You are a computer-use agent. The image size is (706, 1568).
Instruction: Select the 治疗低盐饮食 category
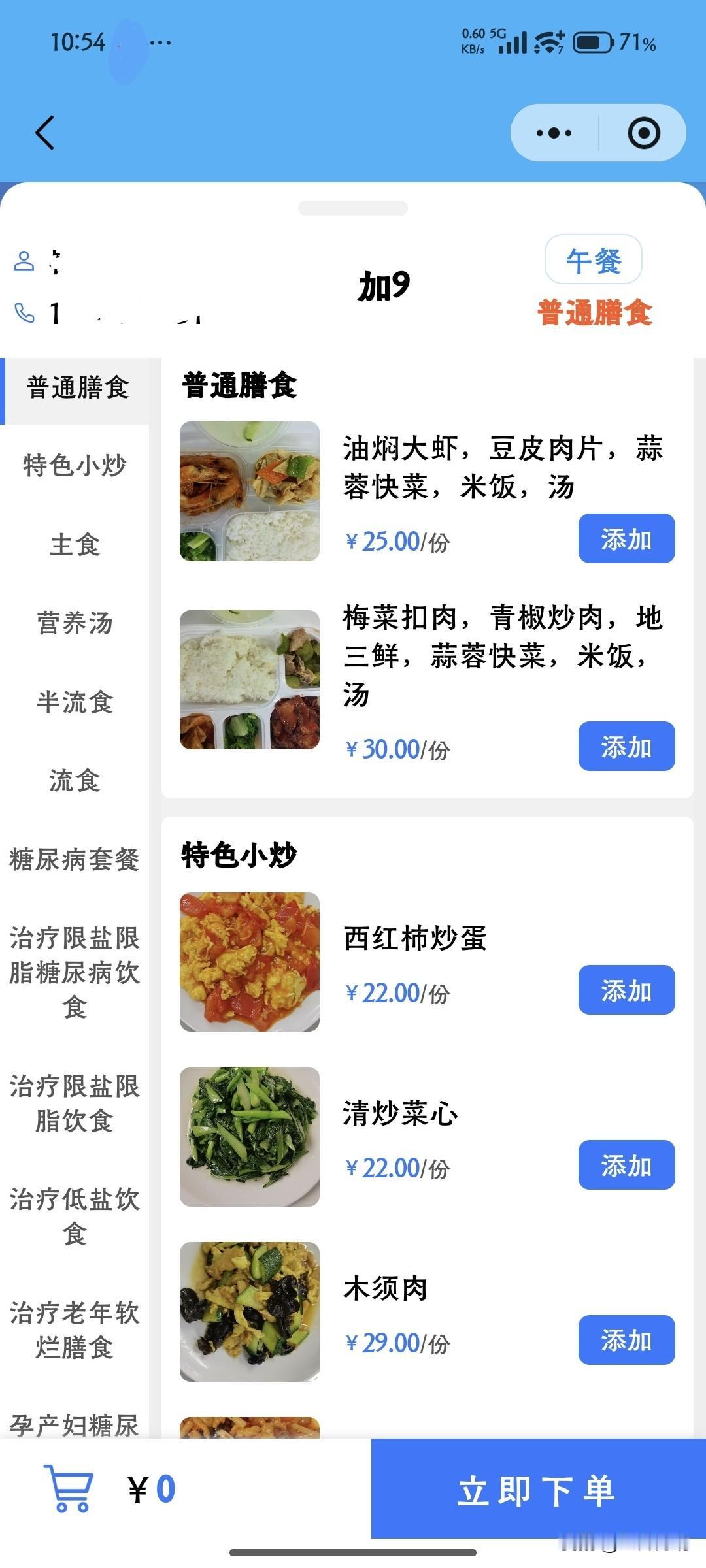click(75, 1217)
